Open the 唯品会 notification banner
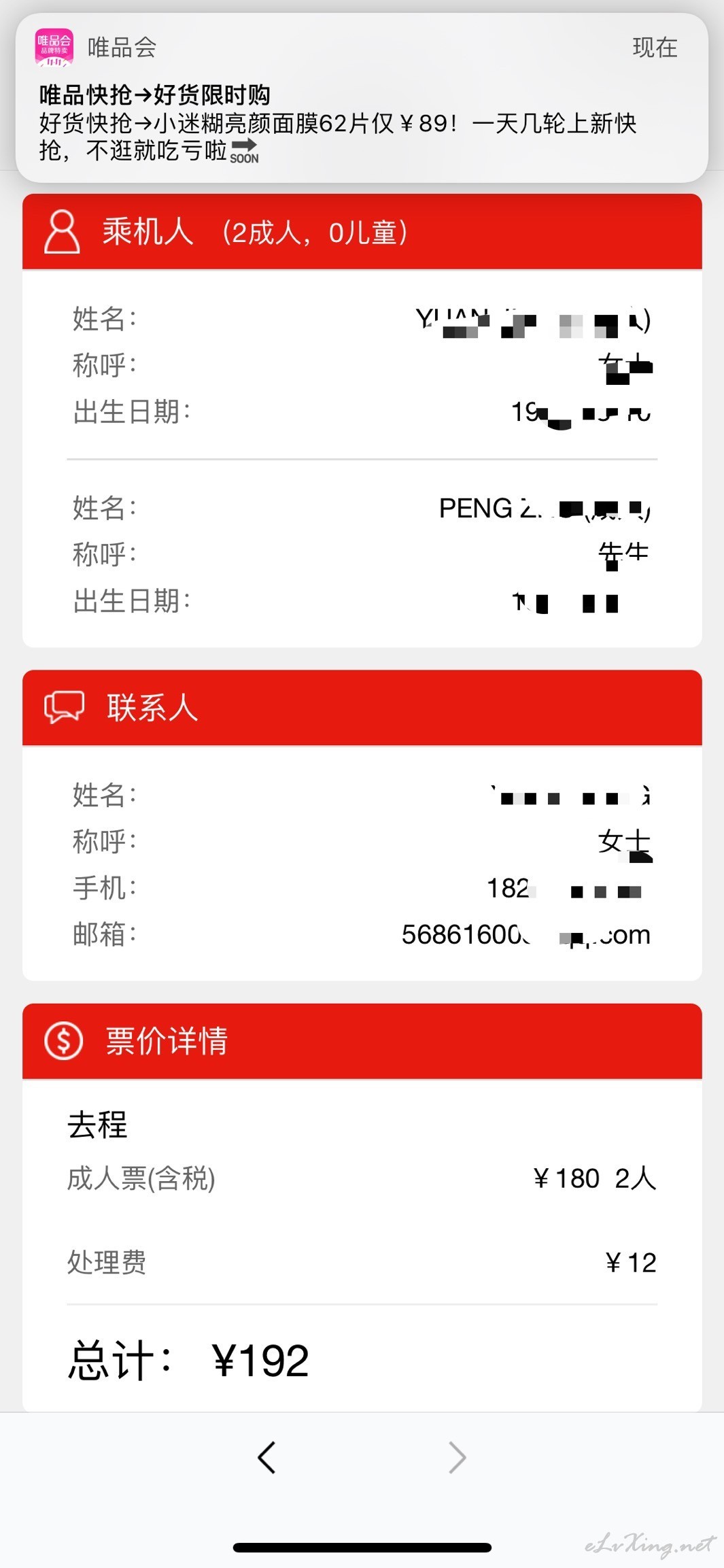 362,98
